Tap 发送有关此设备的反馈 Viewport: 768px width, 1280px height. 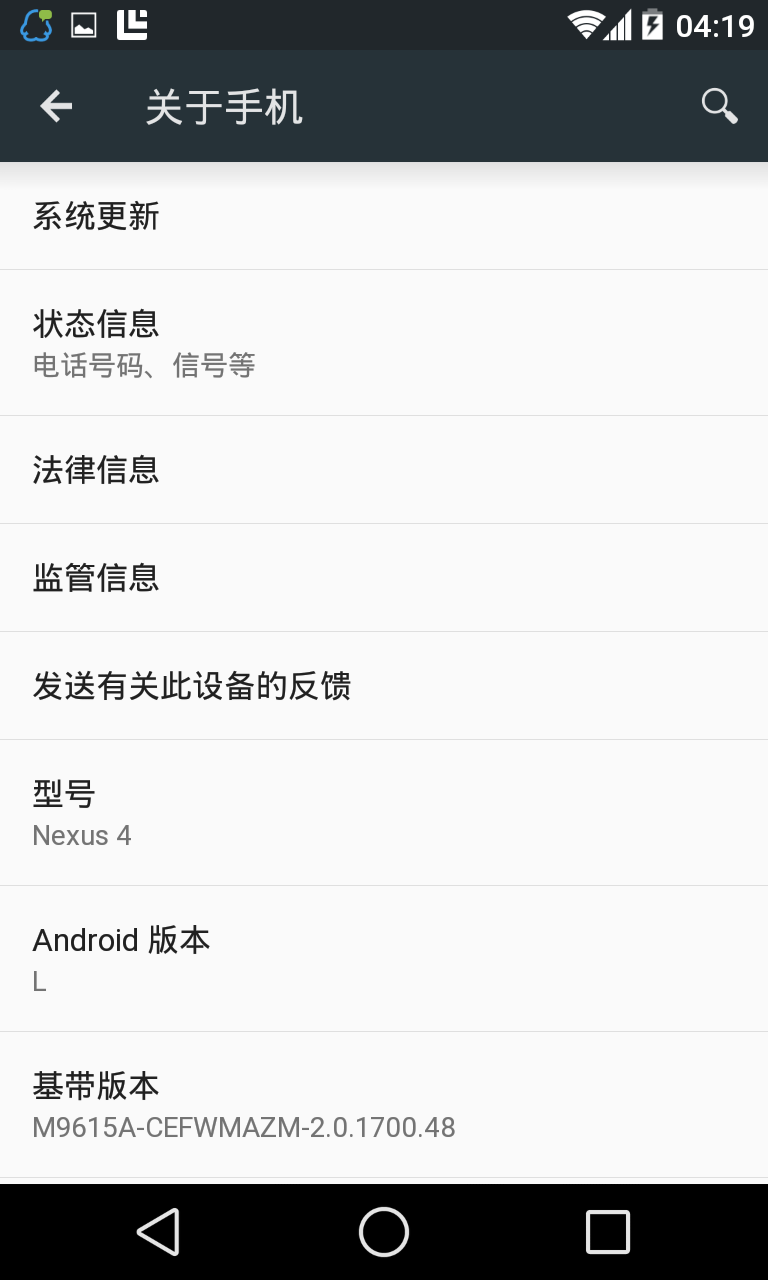click(x=384, y=686)
